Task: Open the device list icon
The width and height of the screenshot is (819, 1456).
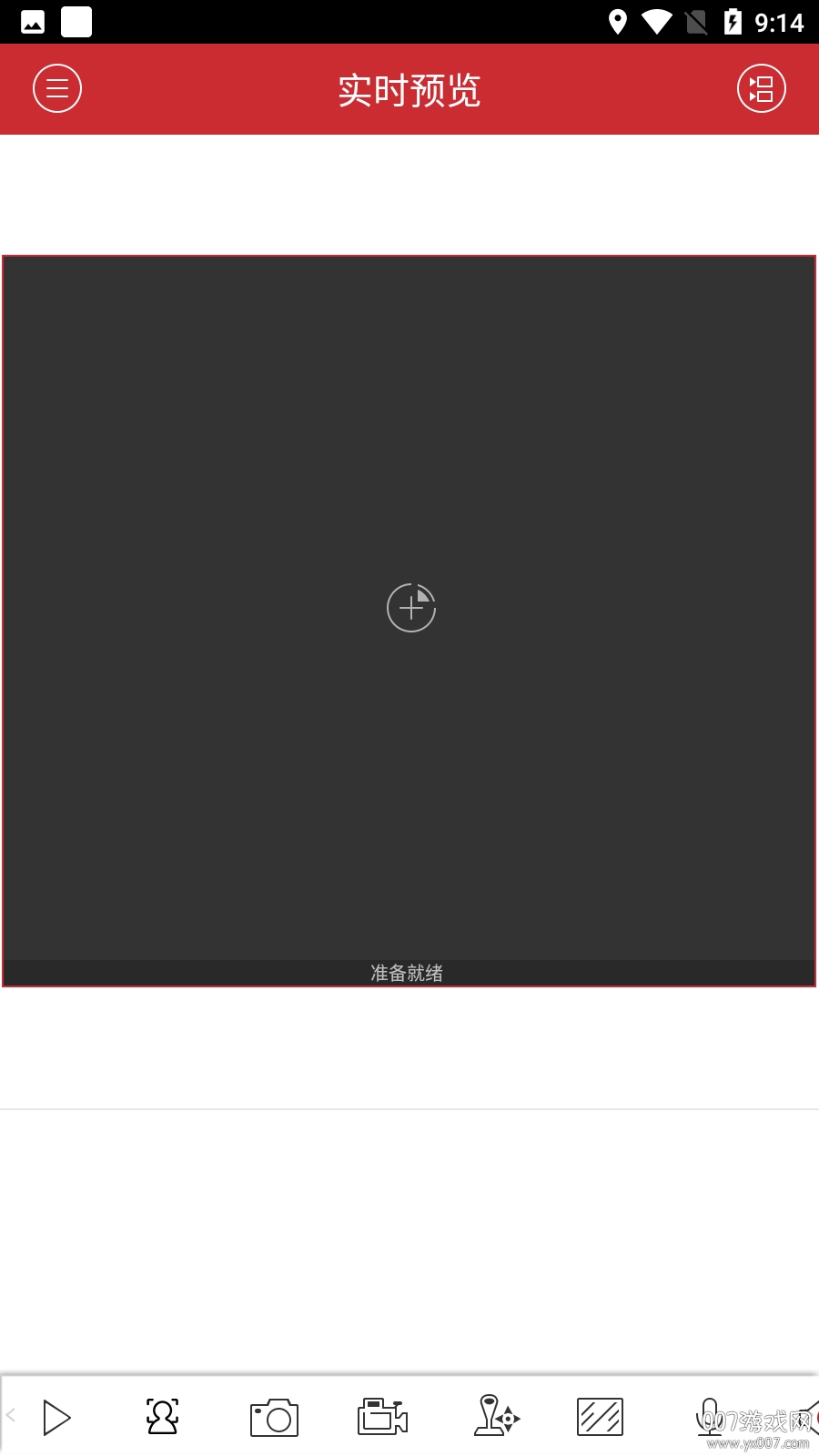Action: pyautogui.click(x=761, y=89)
